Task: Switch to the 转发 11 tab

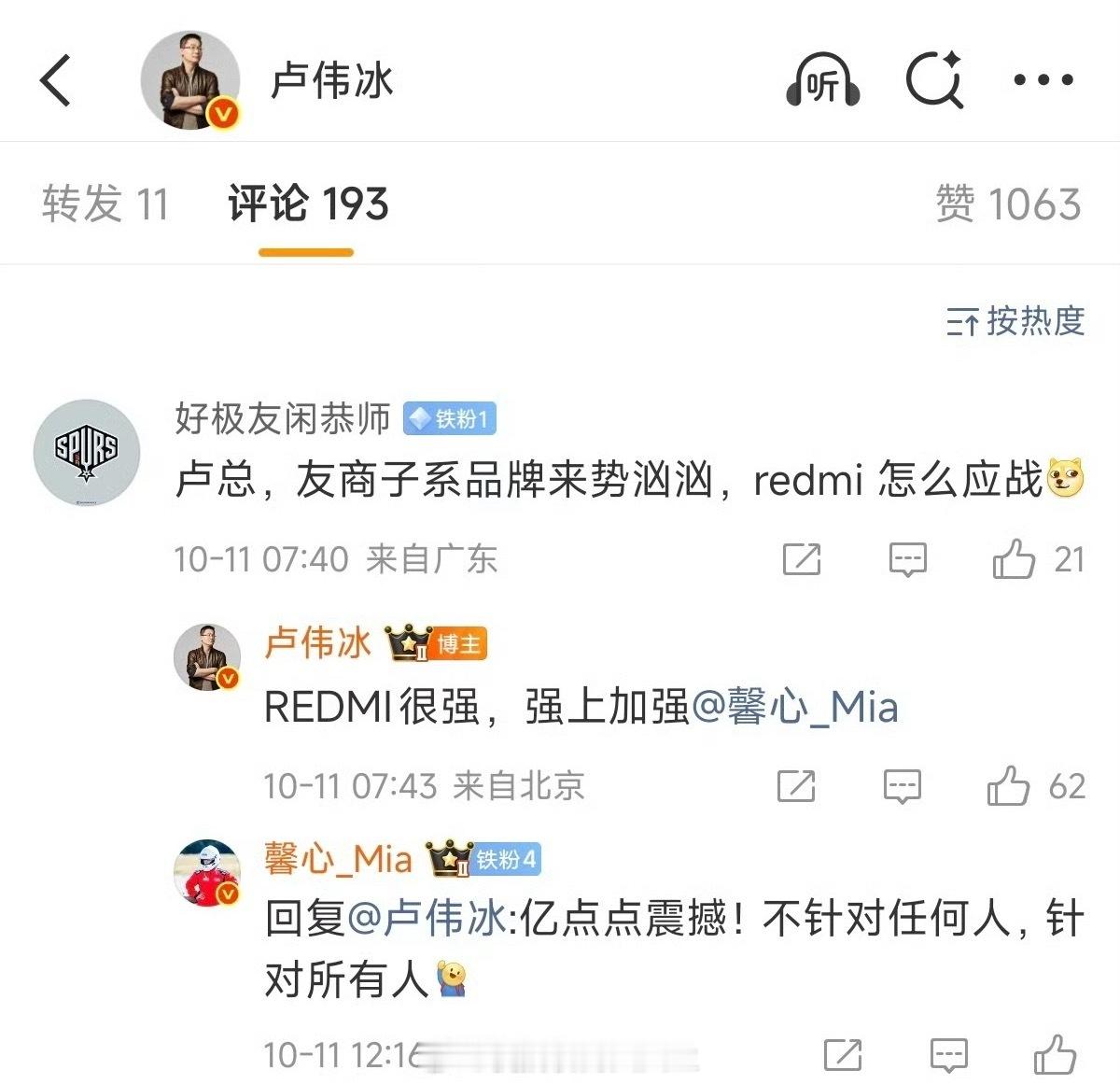Action: coord(105,204)
